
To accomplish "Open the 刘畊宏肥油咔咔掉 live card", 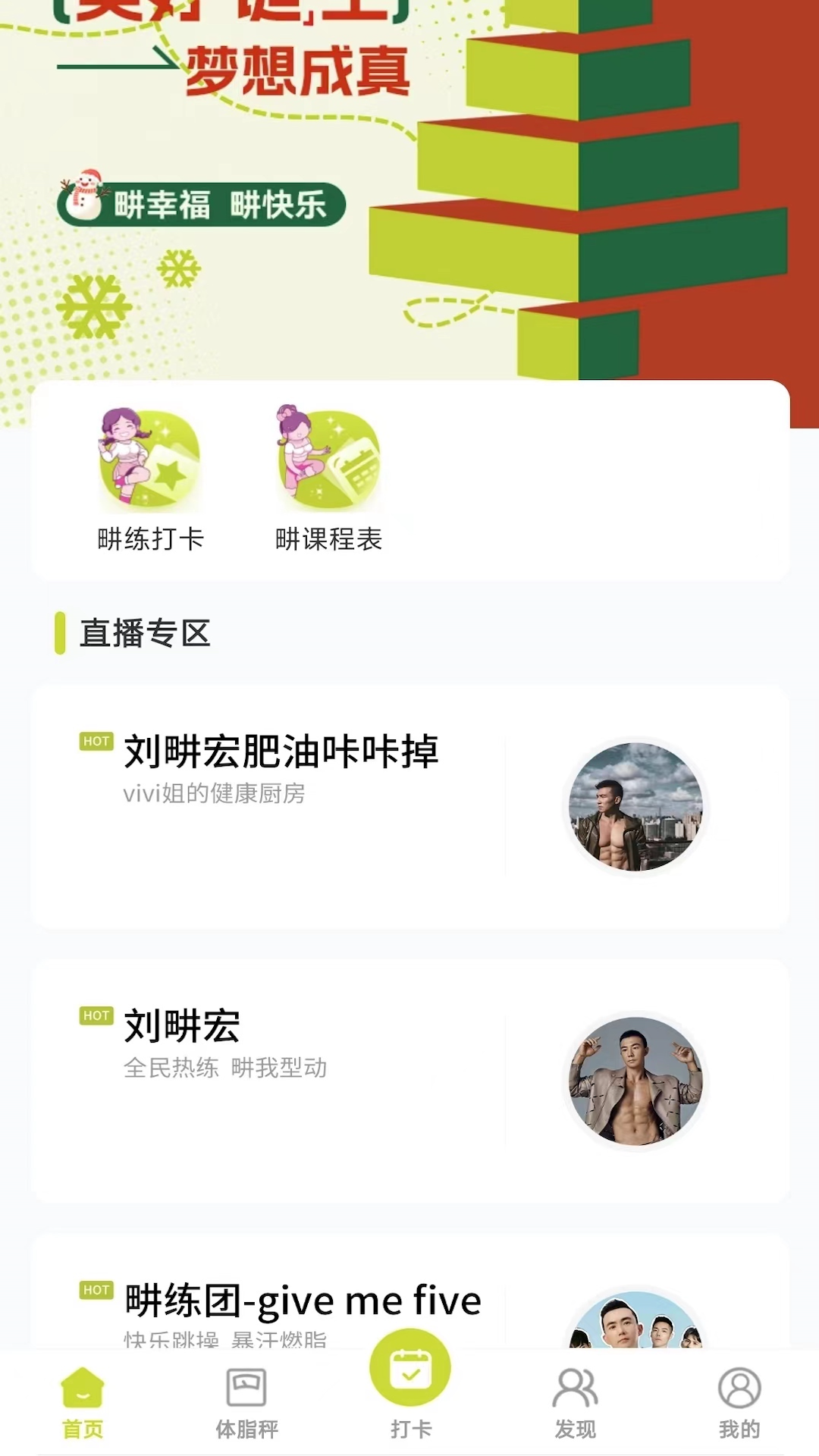I will (x=409, y=806).
